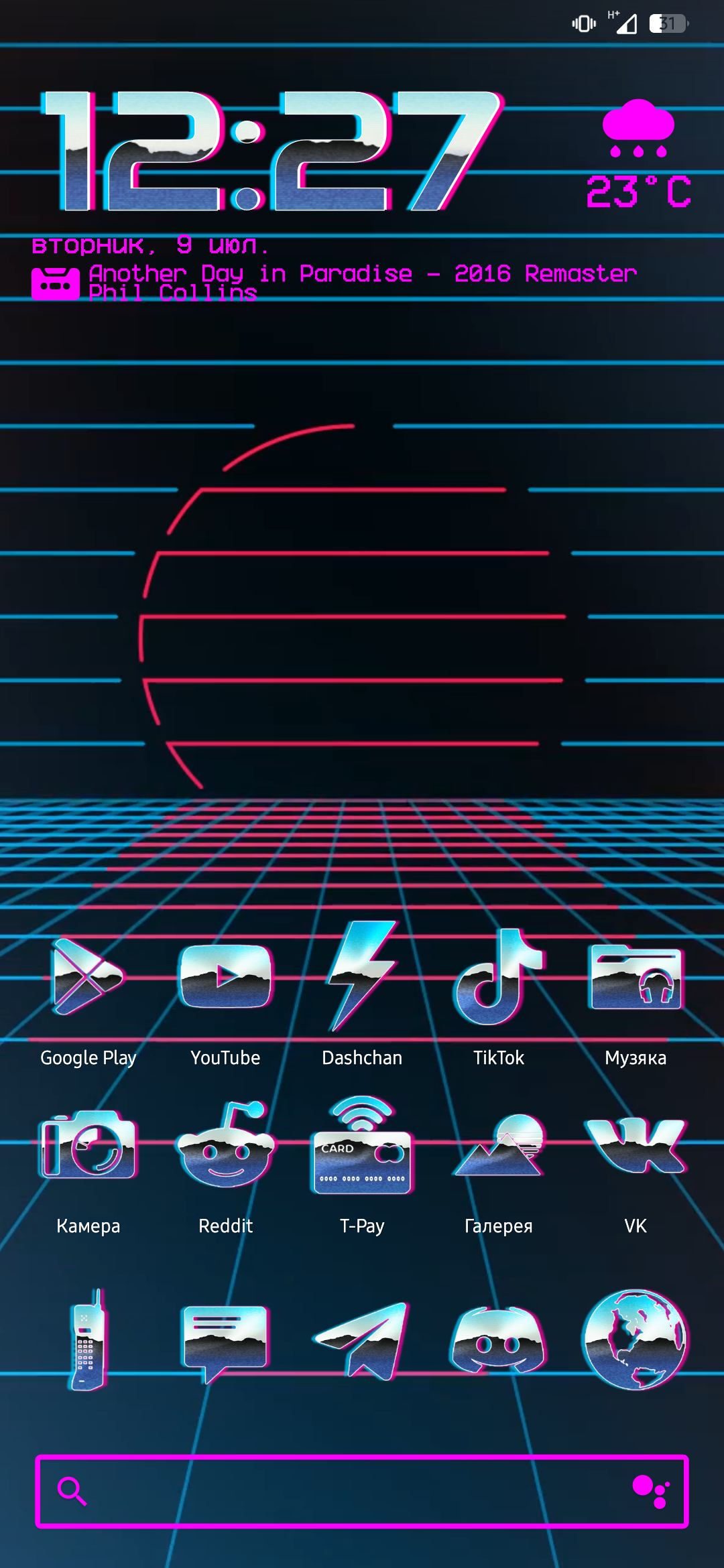Open the browser globe icon

tap(636, 1339)
